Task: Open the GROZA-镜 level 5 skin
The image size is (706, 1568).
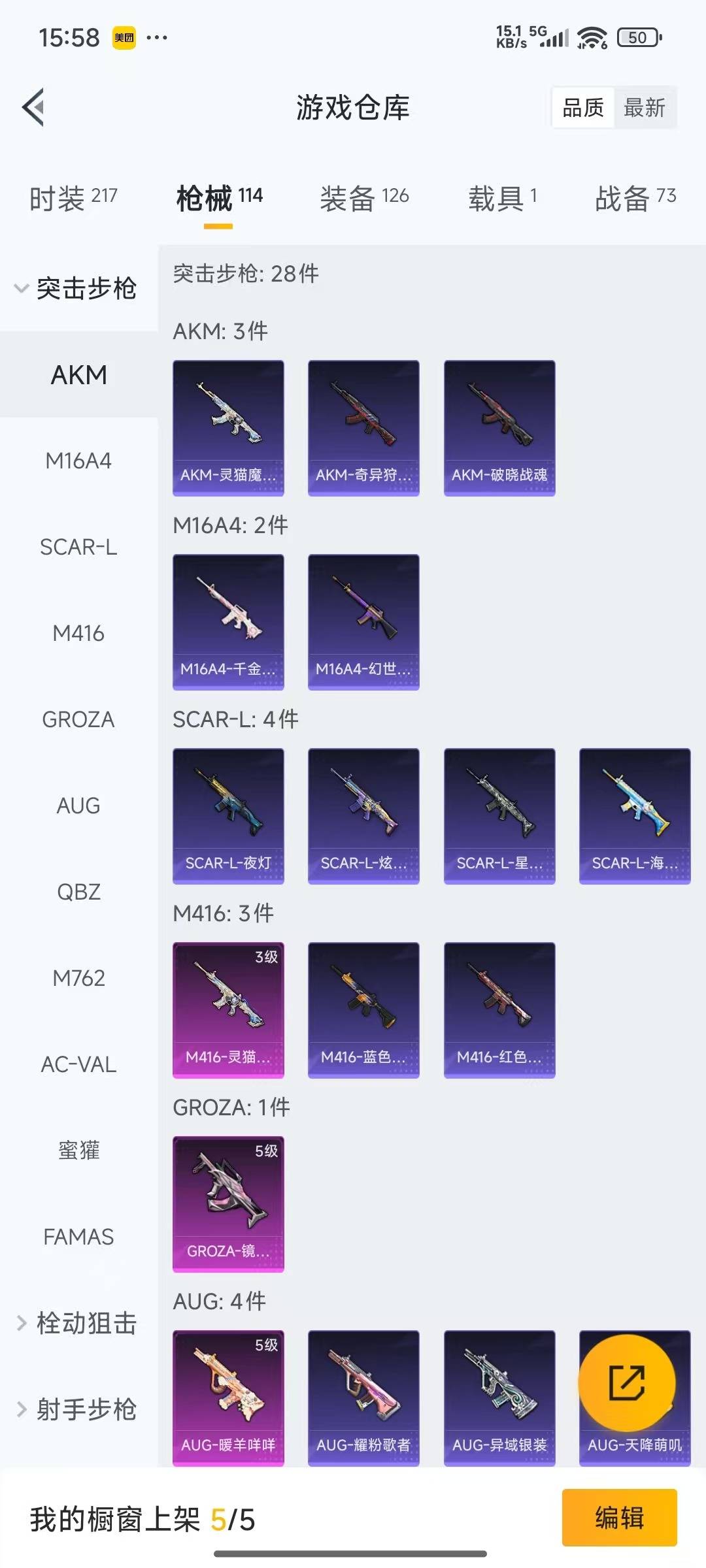Action: [x=228, y=1204]
